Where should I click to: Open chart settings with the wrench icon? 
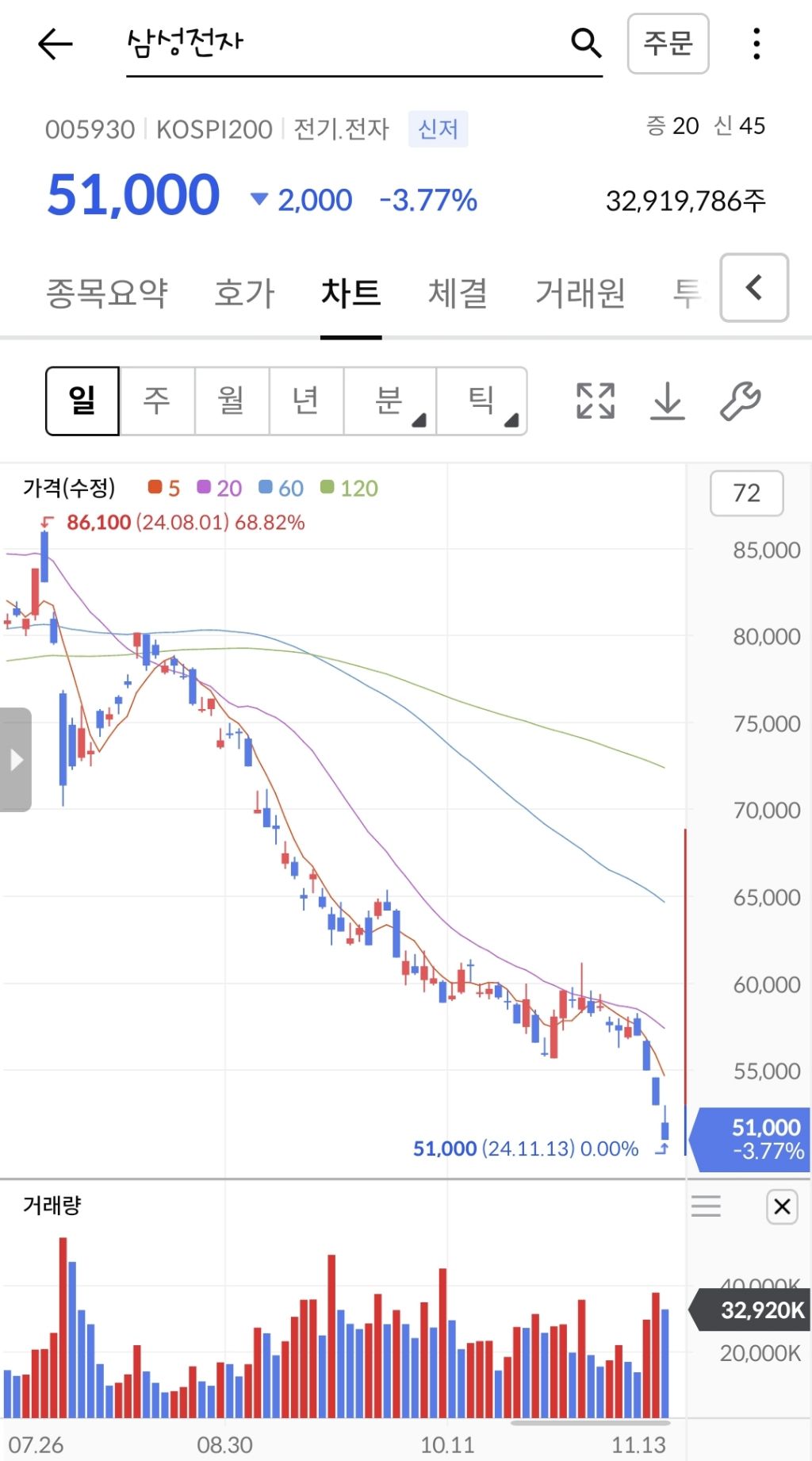[x=742, y=403]
